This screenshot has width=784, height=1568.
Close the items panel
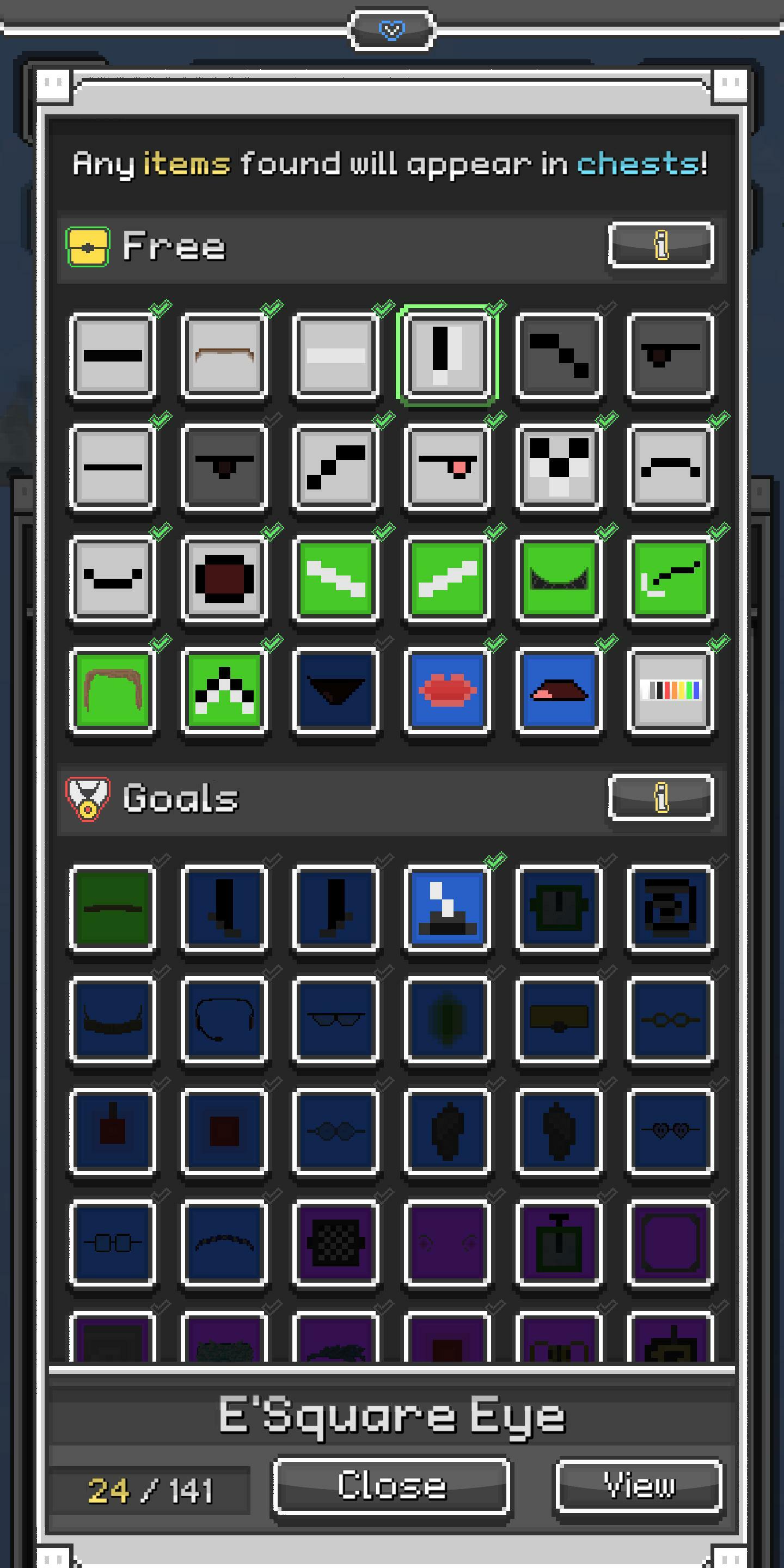391,1485
